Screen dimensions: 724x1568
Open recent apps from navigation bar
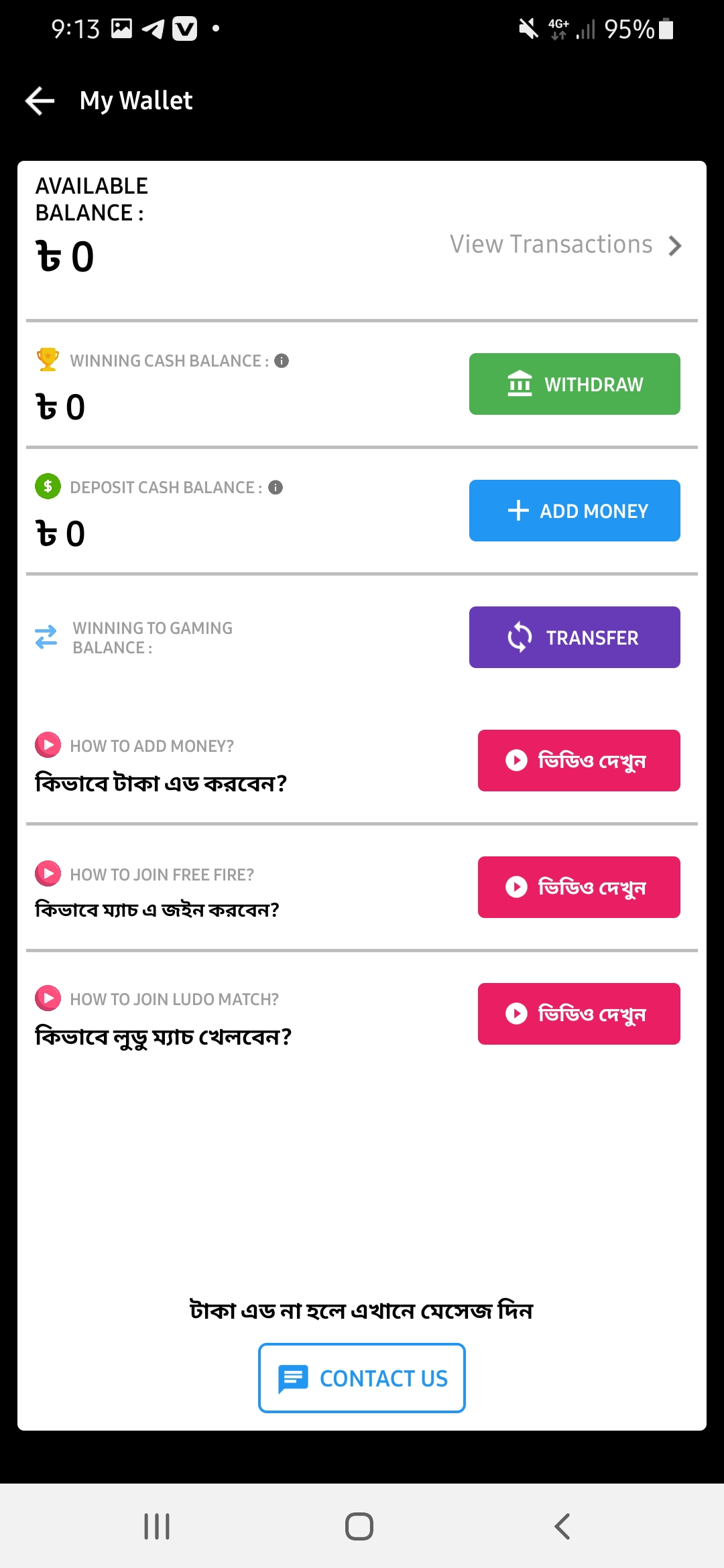coord(157,1526)
